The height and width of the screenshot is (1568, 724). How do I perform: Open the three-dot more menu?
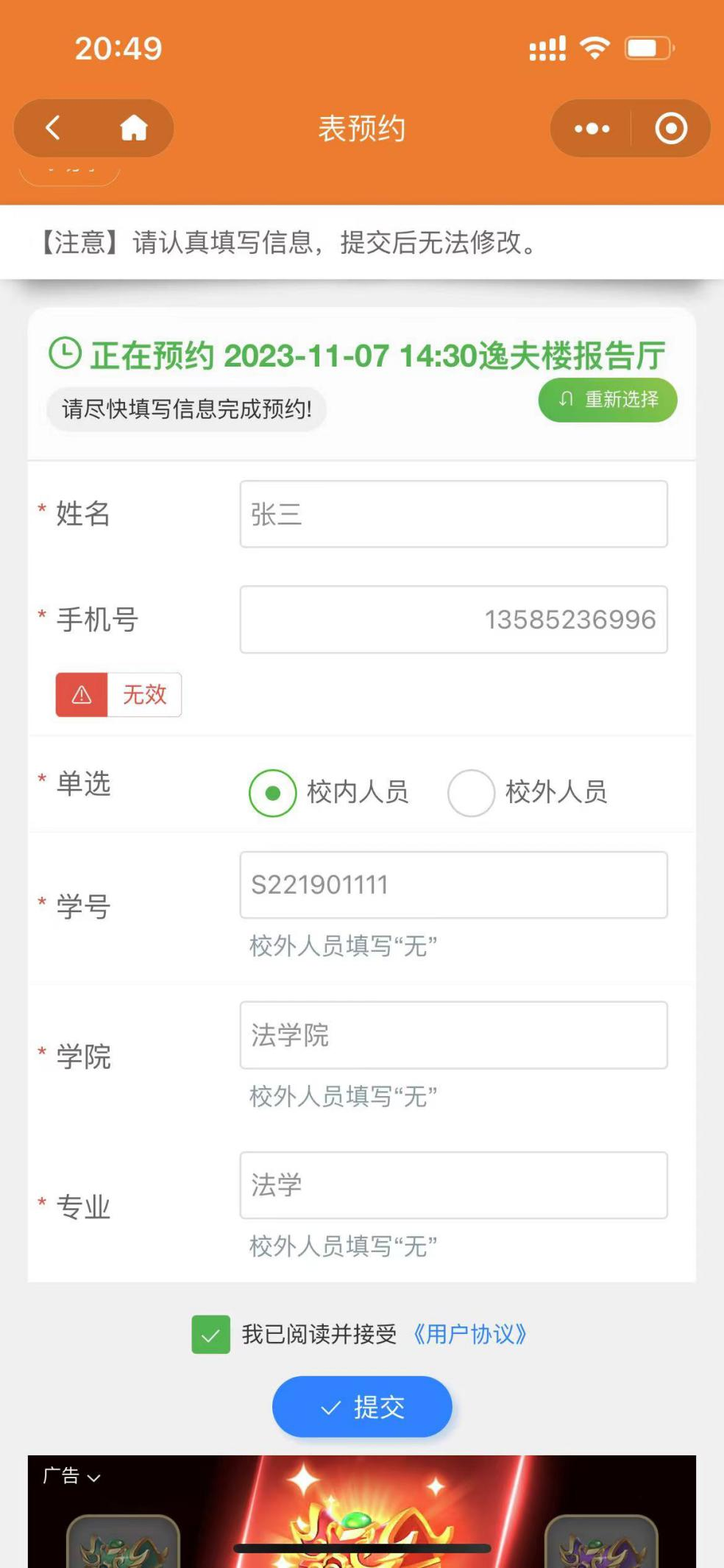592,128
